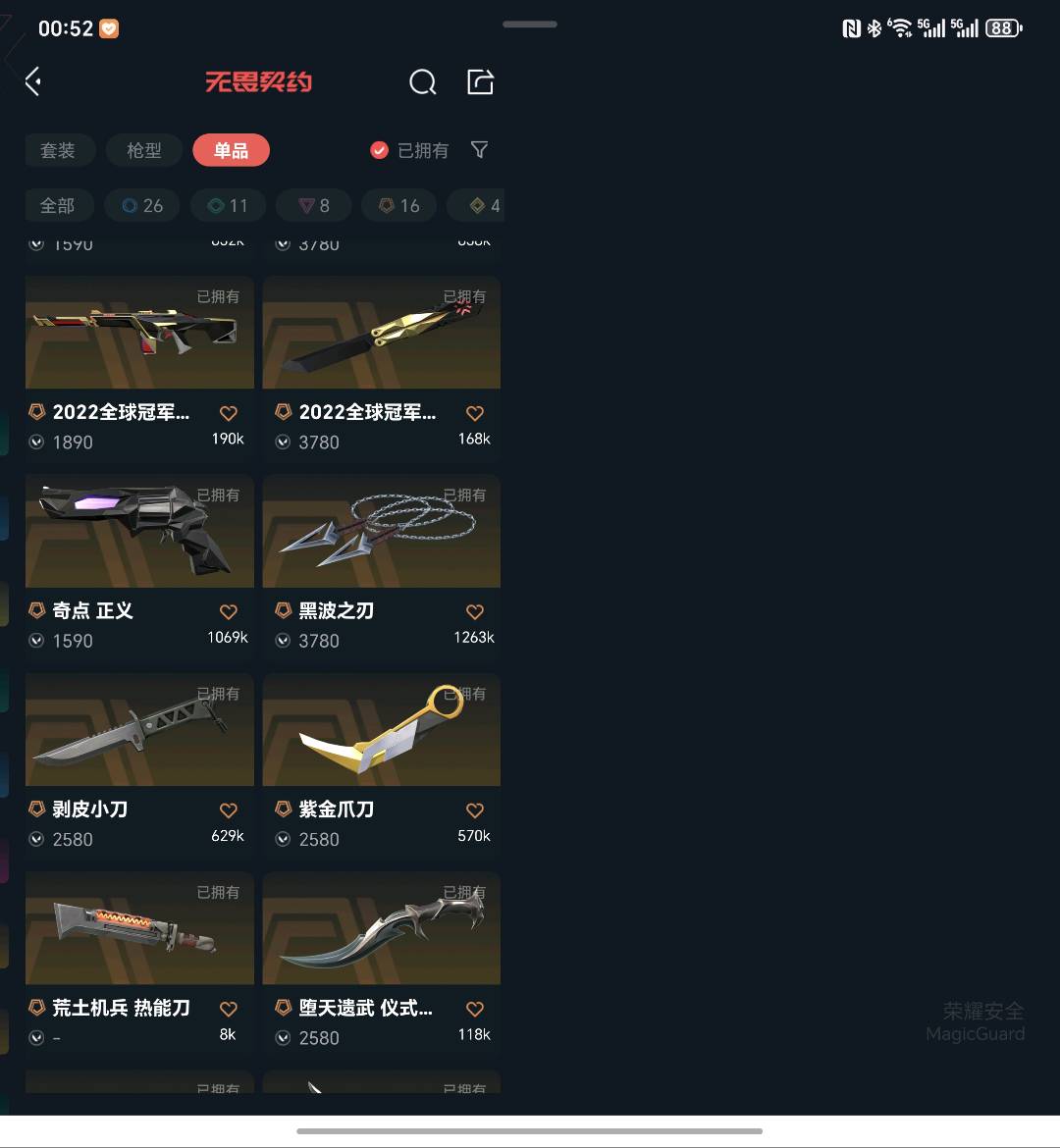Image resolution: width=1060 pixels, height=1148 pixels.
Task: Like the 剥皮小刀 skin
Action: [228, 810]
